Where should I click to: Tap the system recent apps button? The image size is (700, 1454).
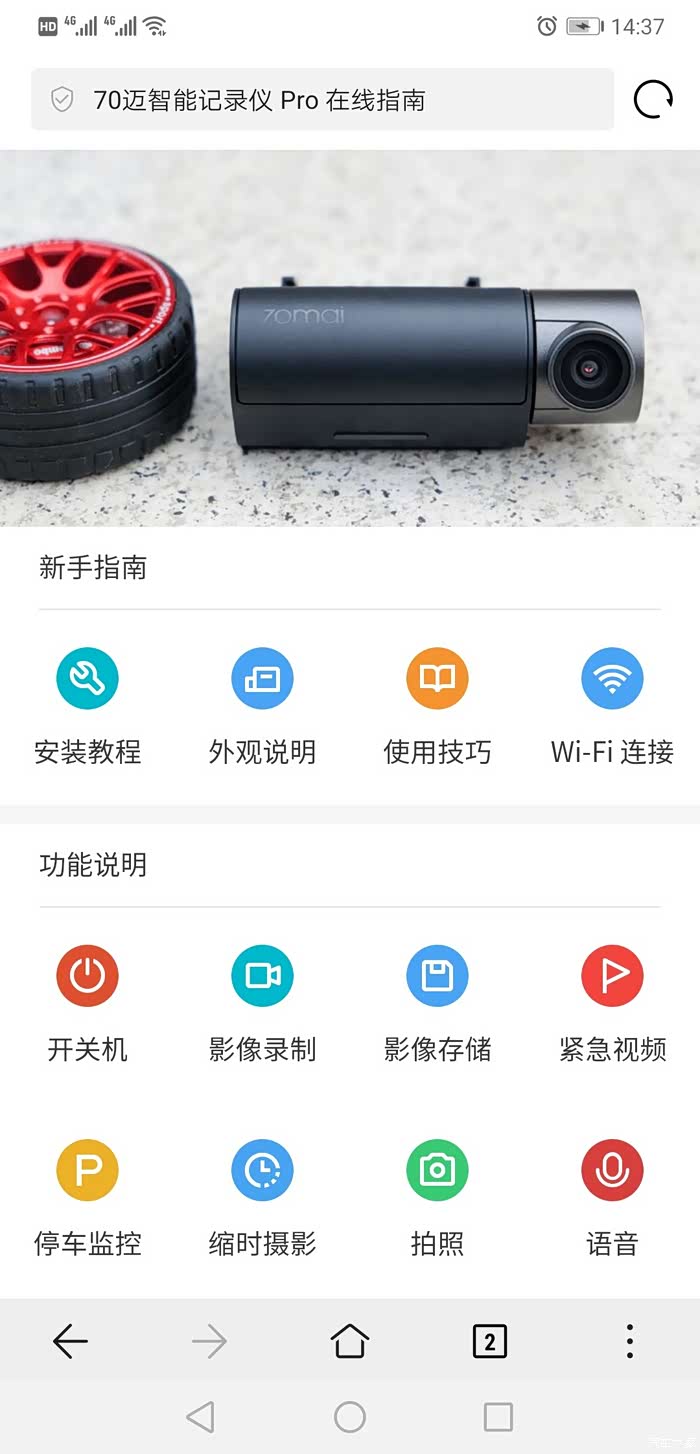click(x=498, y=1416)
